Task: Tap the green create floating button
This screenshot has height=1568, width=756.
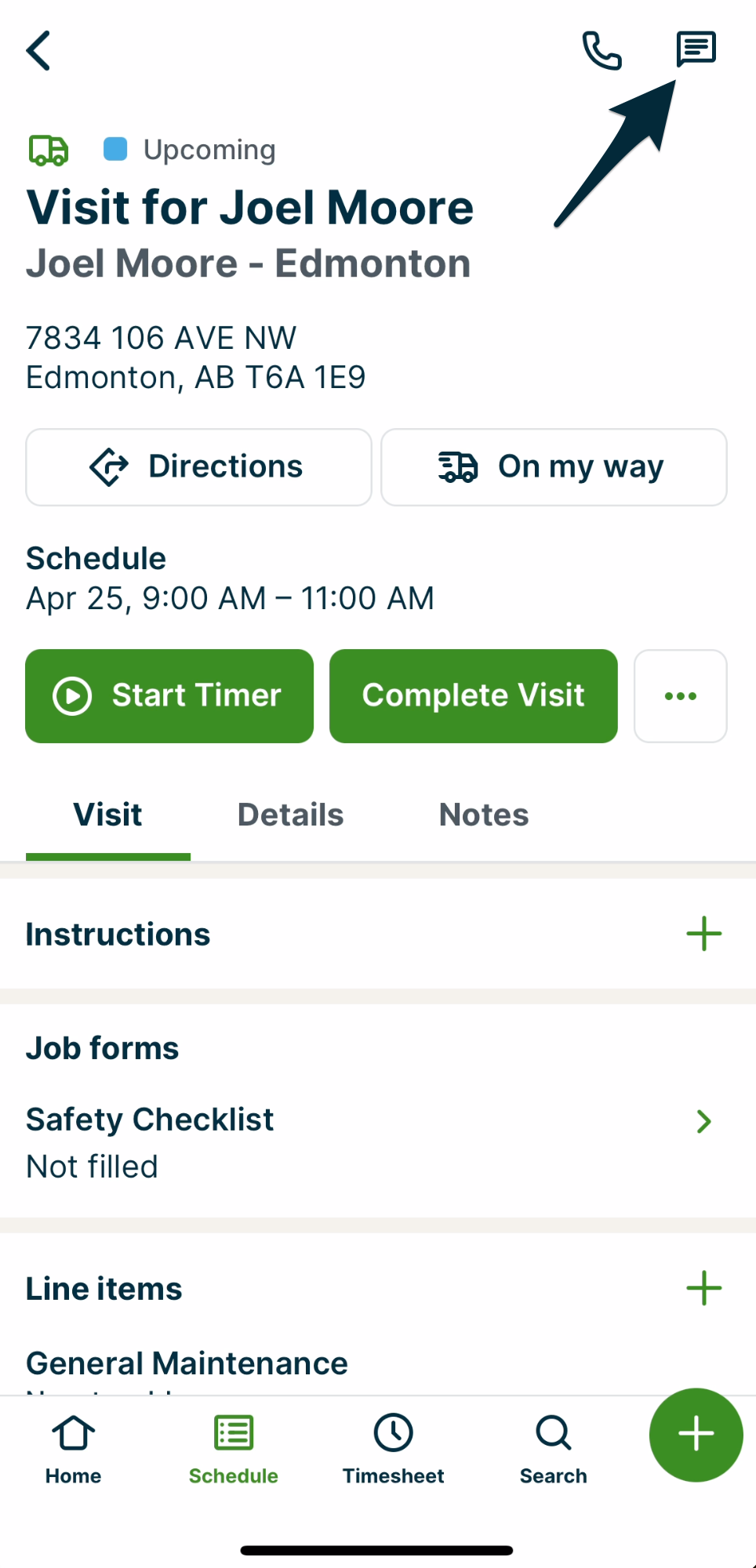Action: 696,1435
